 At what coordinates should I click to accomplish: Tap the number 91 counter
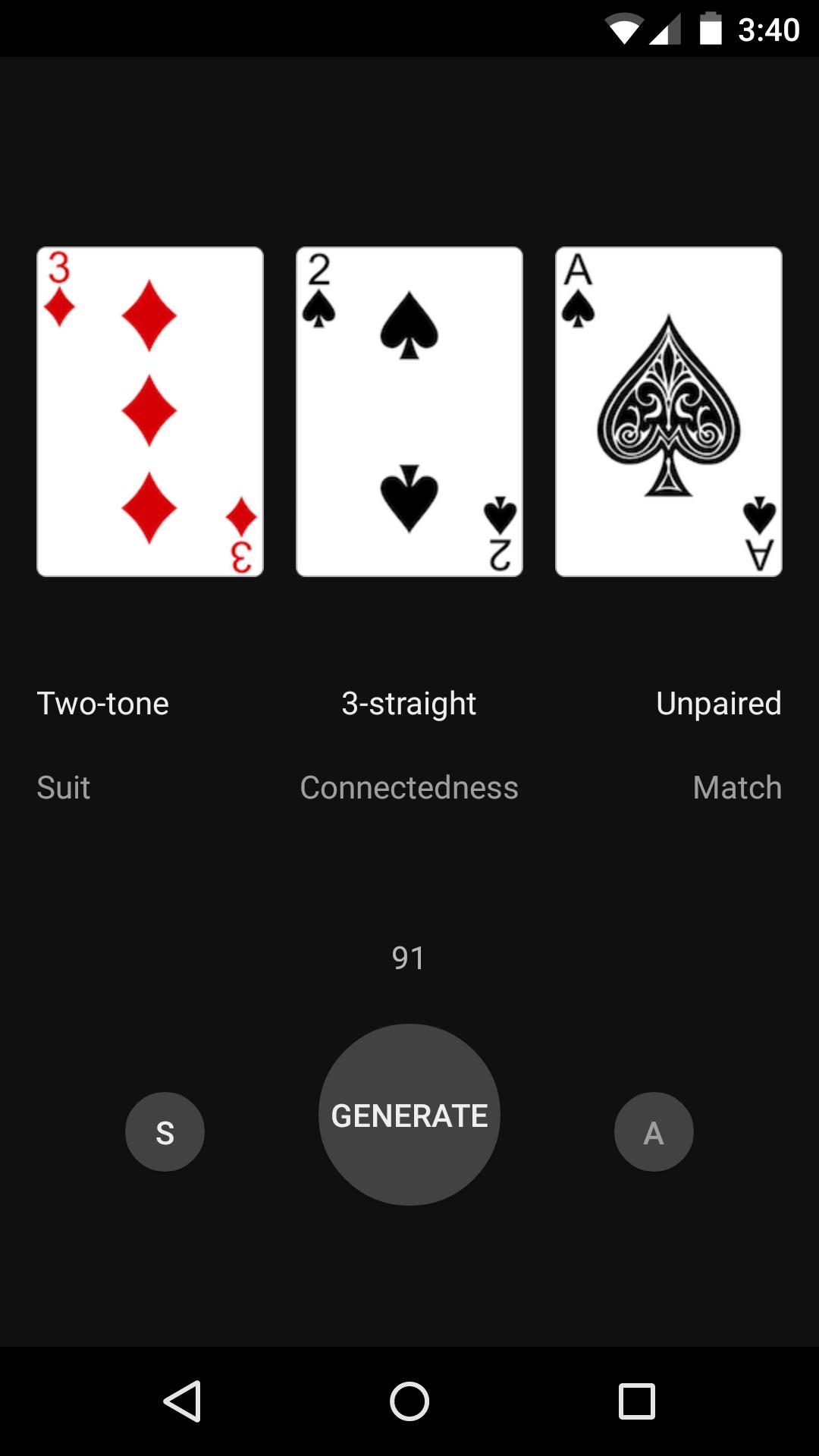[x=409, y=958]
